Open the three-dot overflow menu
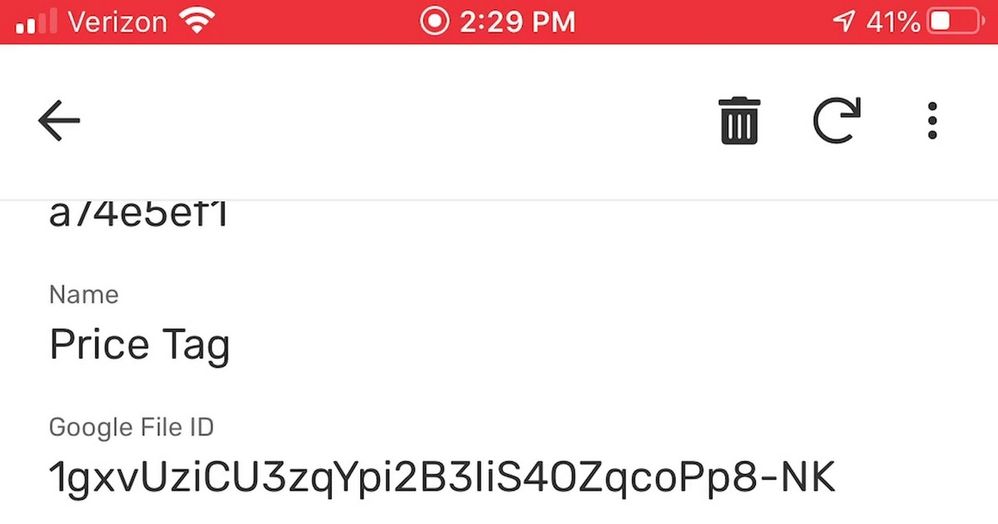Image resolution: width=998 pixels, height=524 pixels. point(932,121)
